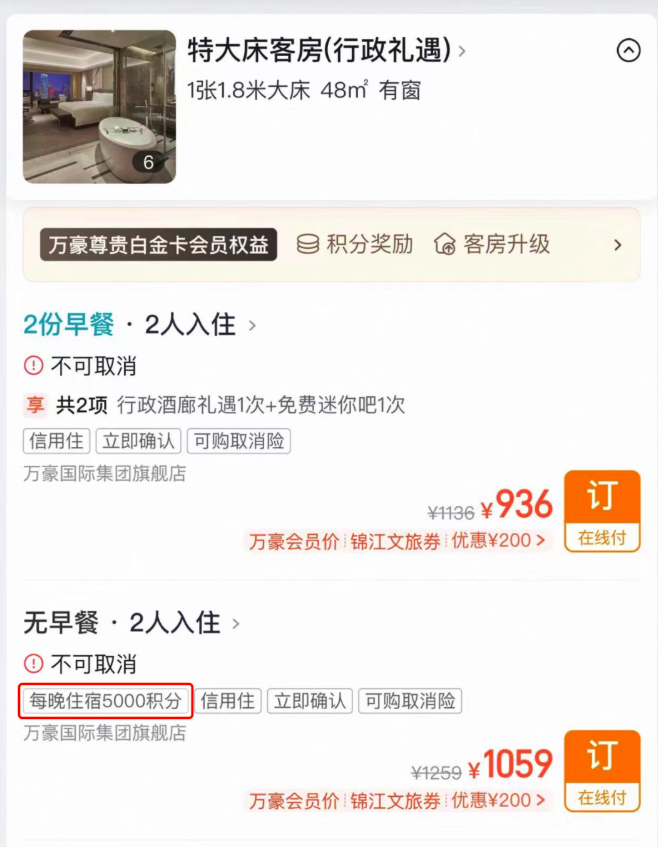View details of 2份早餐 rate
Image resolution: width=658 pixels, height=848 pixels.
pyautogui.click(x=140, y=325)
